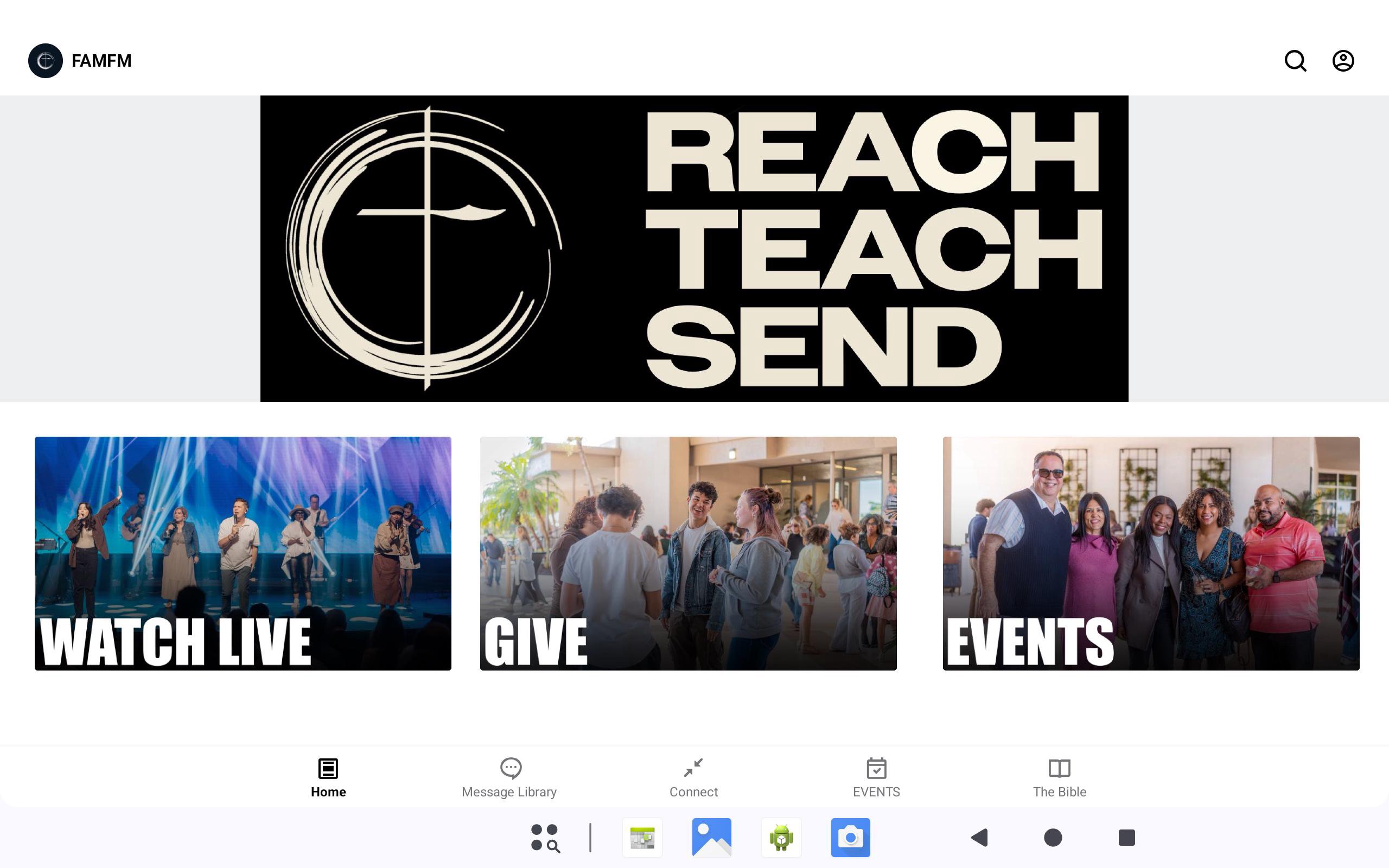Launch the camera app from taskbar

pyautogui.click(x=850, y=838)
